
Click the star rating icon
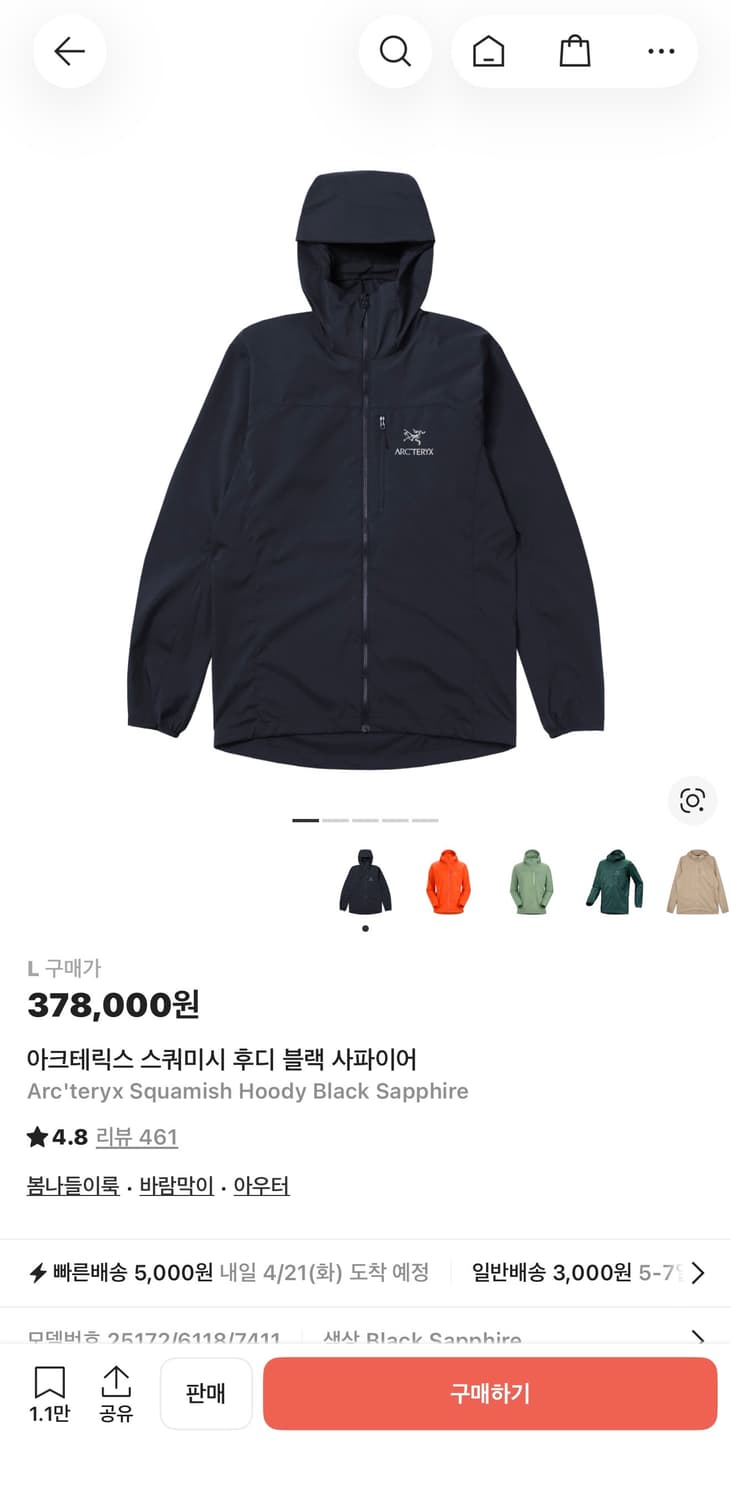pos(37,1137)
